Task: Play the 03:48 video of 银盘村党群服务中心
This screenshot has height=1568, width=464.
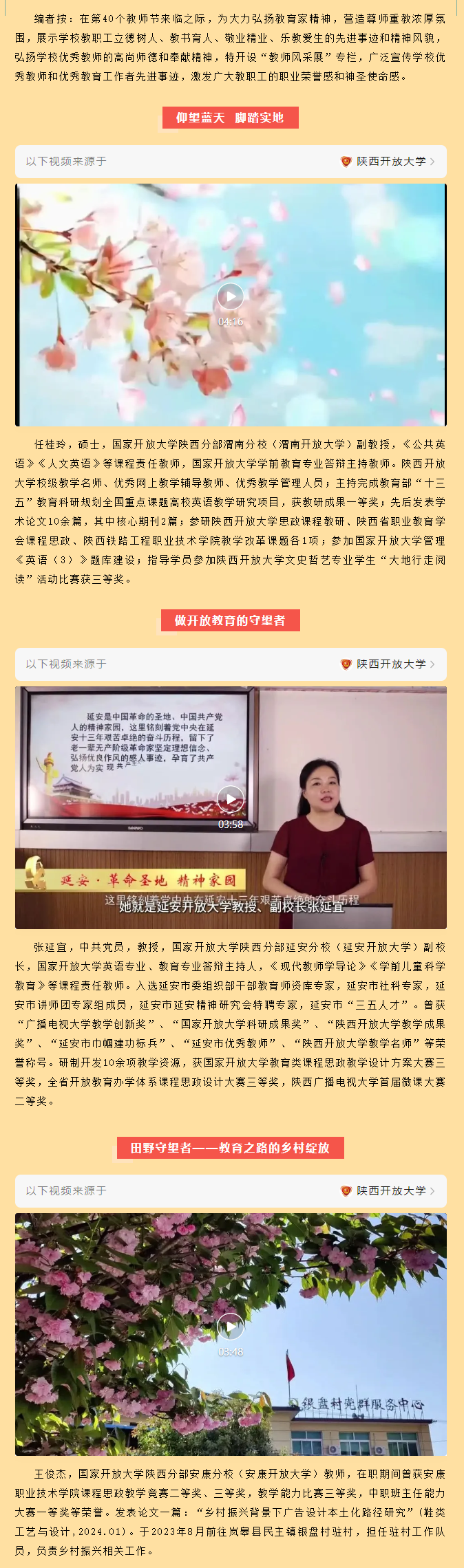Action: [x=231, y=1327]
